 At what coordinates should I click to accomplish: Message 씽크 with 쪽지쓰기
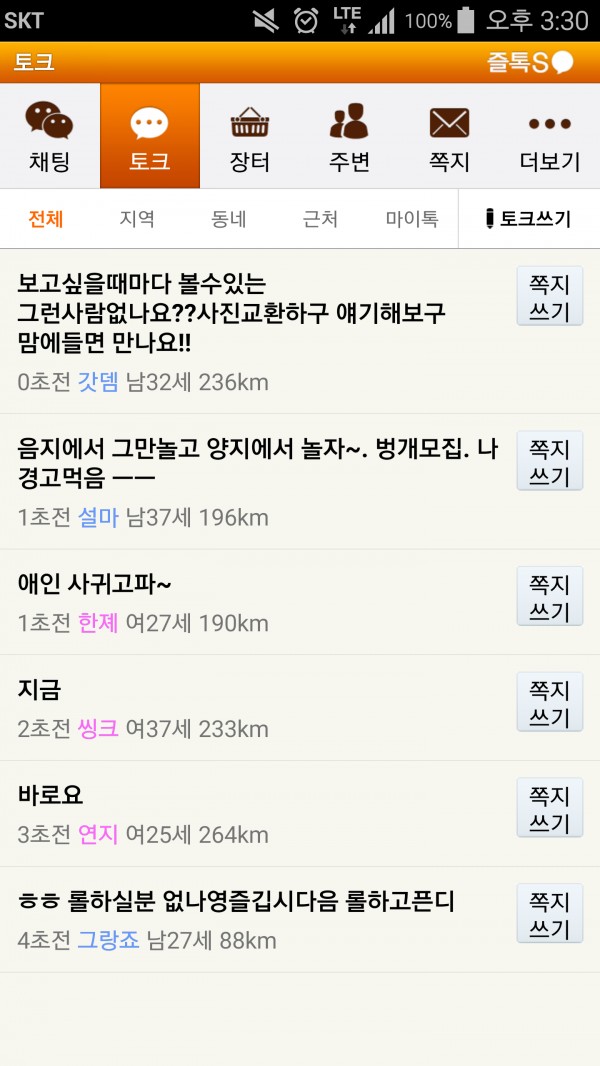point(549,702)
